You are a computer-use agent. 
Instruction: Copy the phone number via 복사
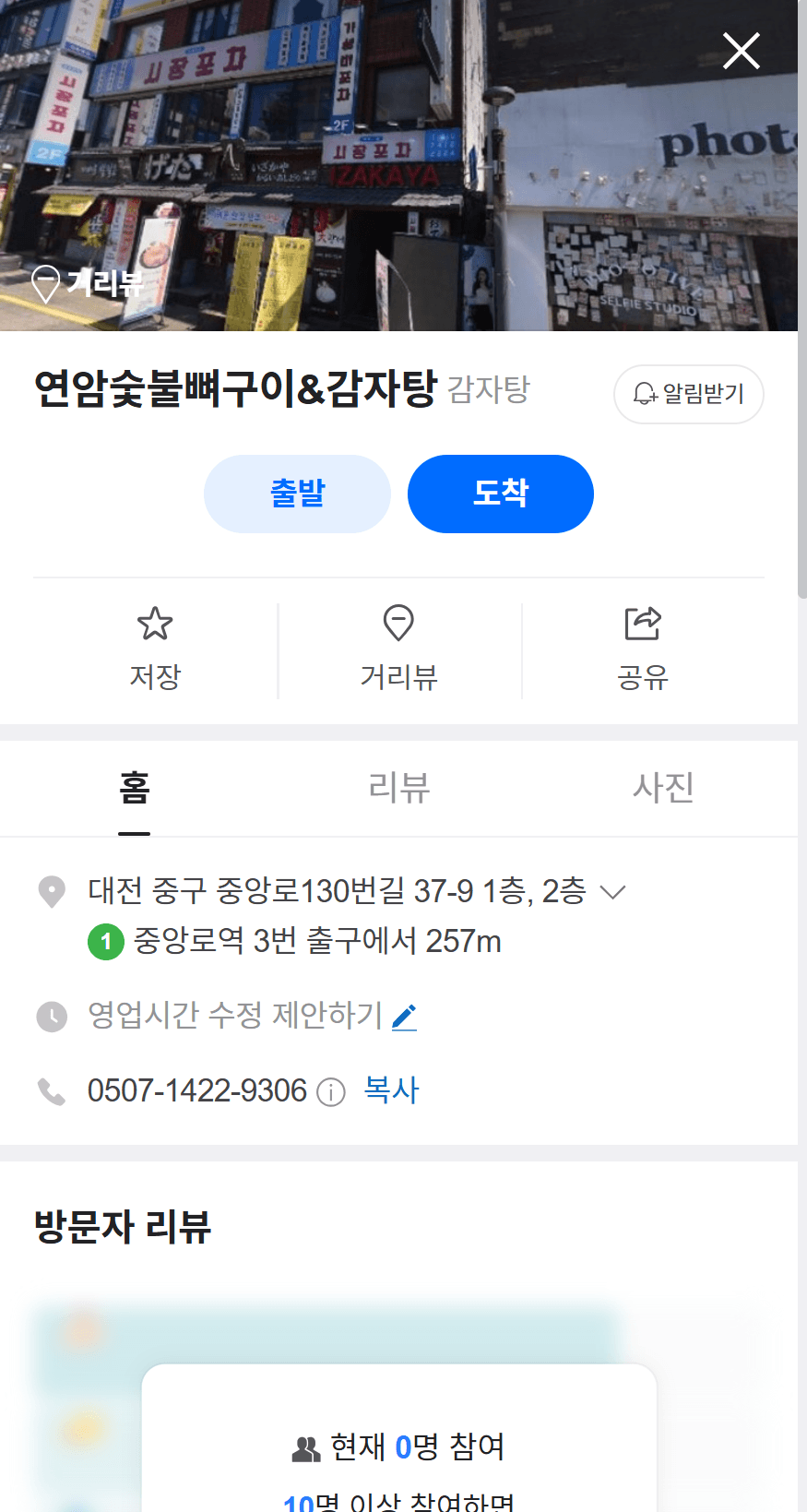(x=391, y=1090)
